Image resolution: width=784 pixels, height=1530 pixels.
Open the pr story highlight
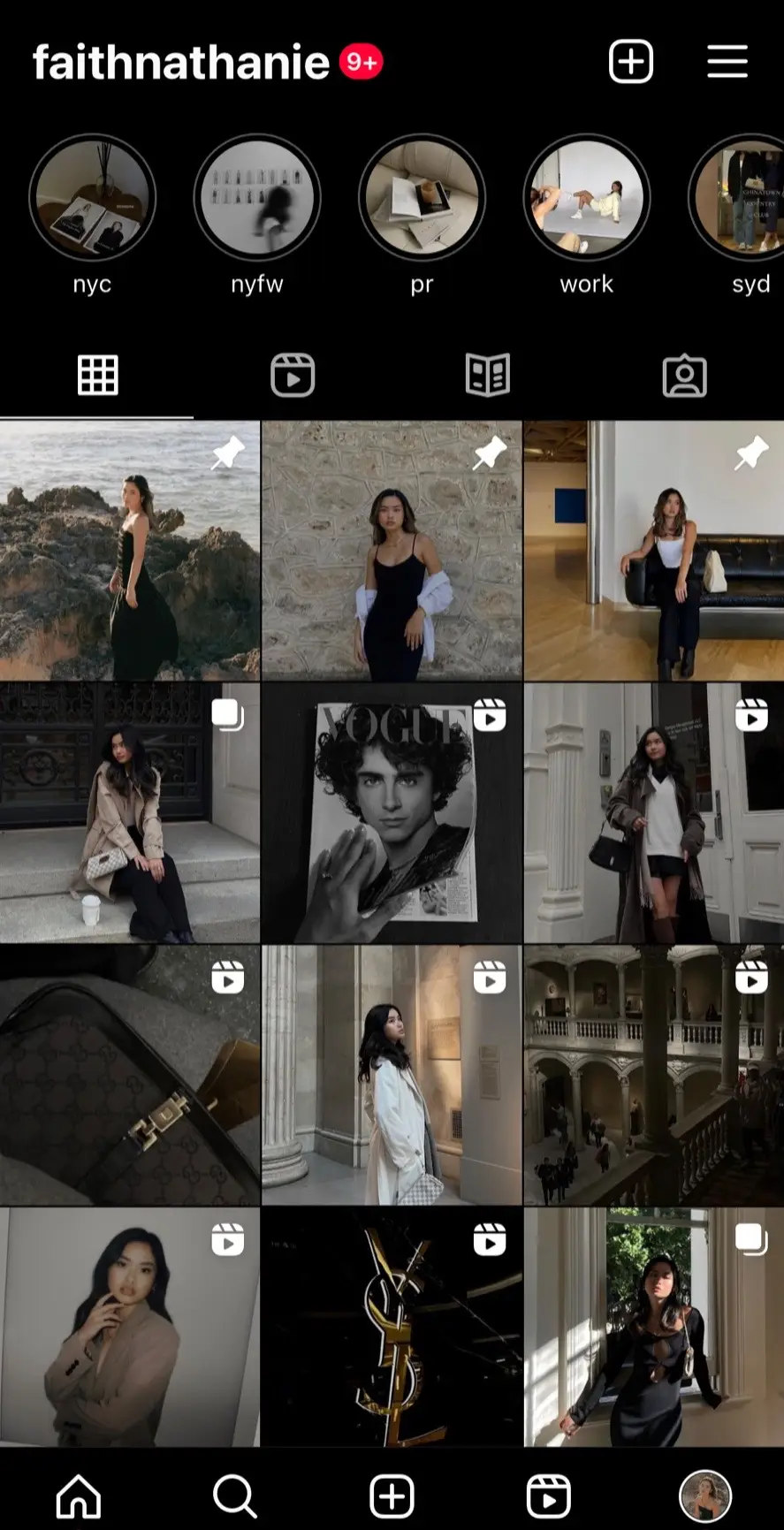click(x=422, y=198)
